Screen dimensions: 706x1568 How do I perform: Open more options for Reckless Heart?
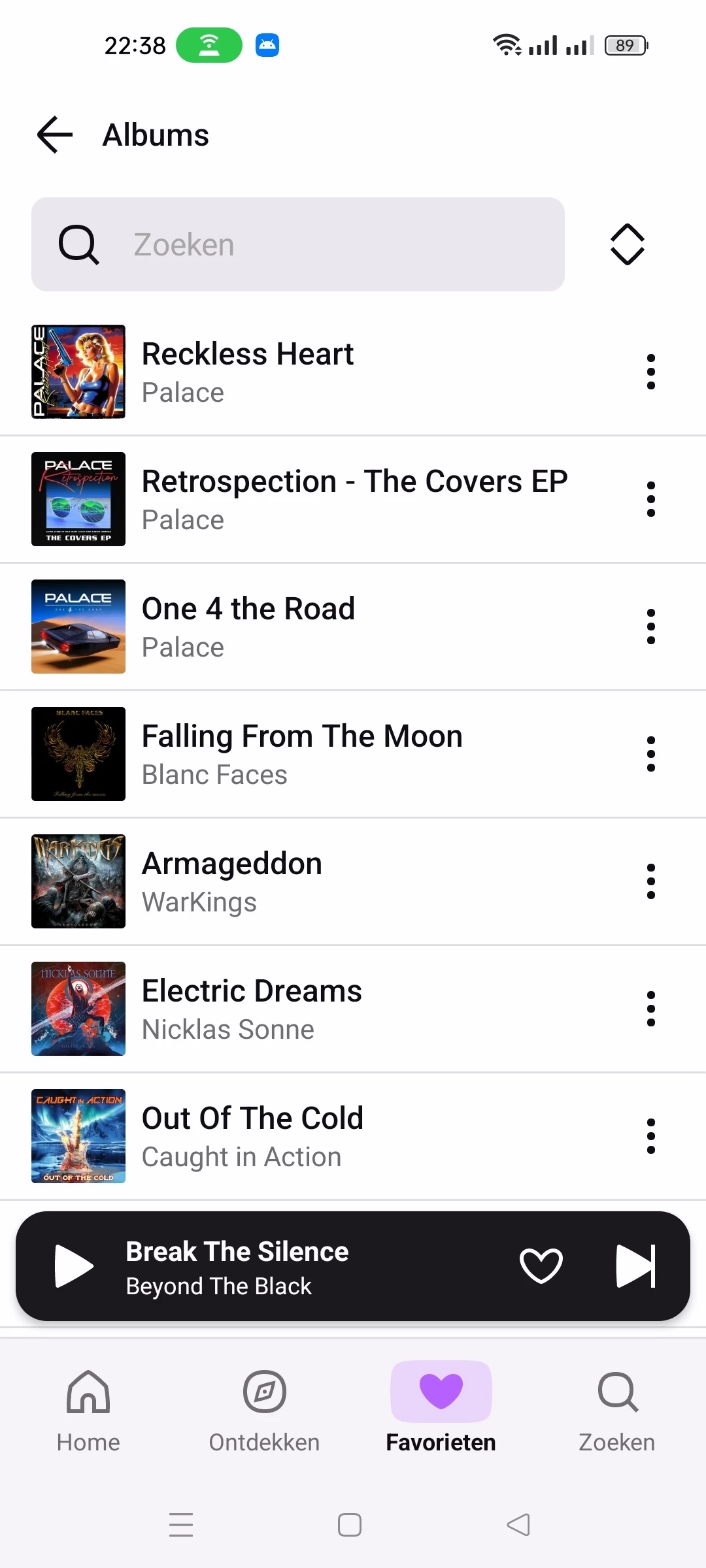click(650, 372)
